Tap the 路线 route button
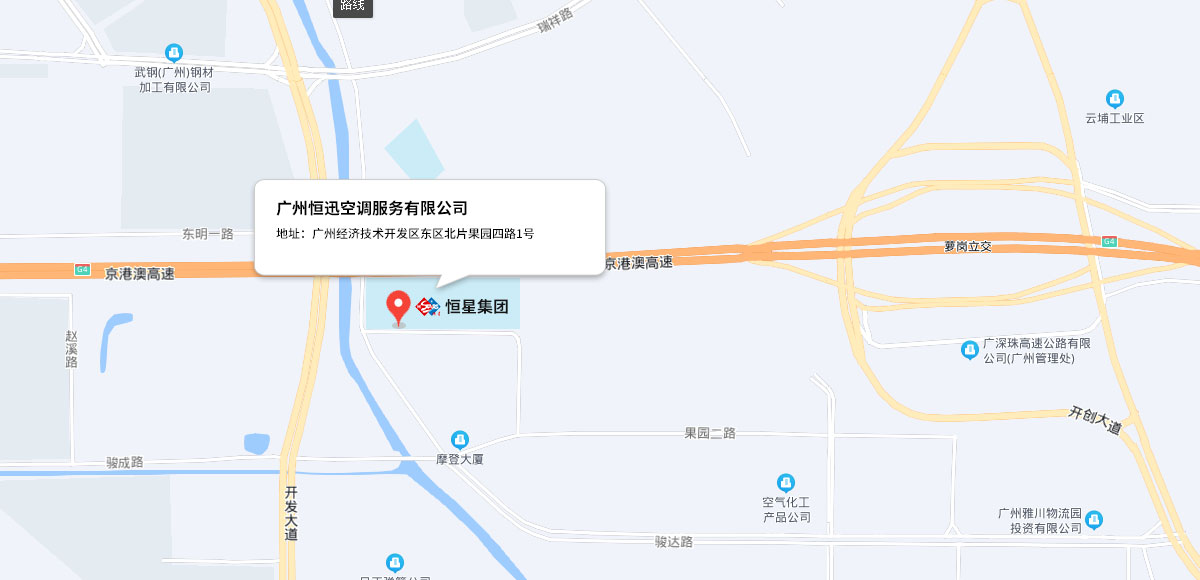 tap(353, 7)
